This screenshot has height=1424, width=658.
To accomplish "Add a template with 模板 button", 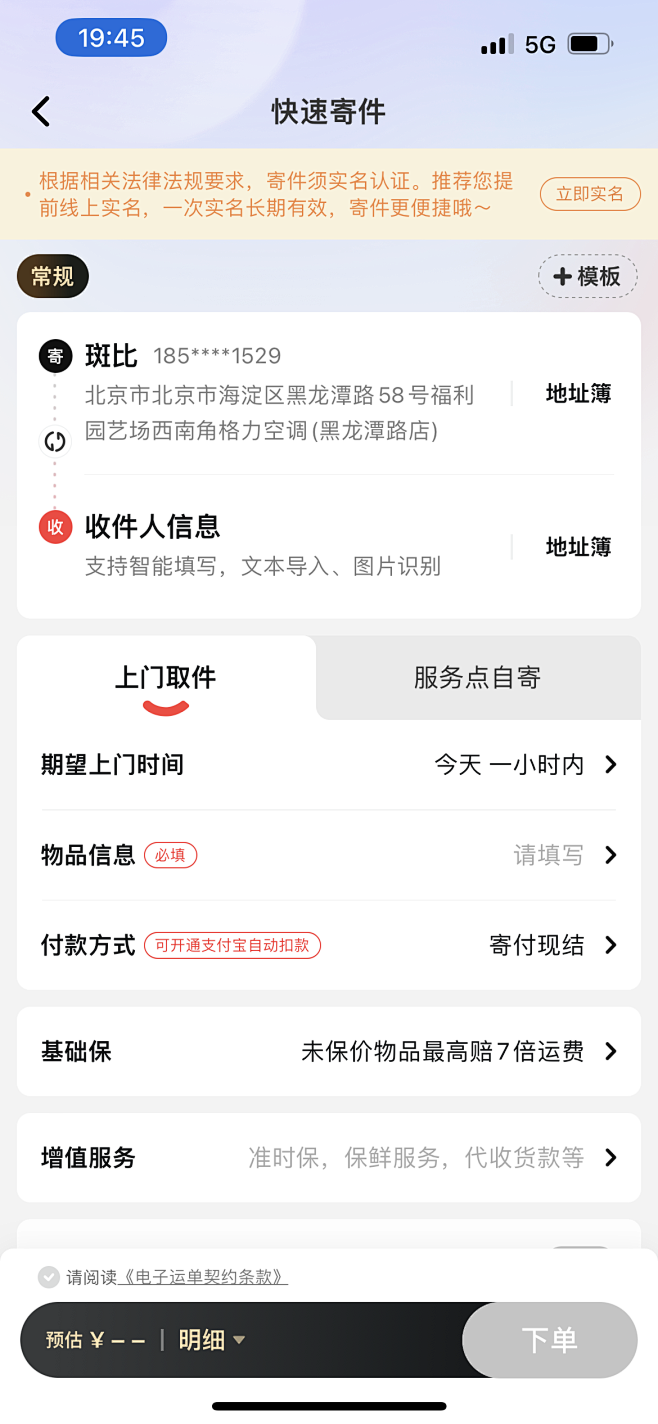I will click(x=587, y=277).
